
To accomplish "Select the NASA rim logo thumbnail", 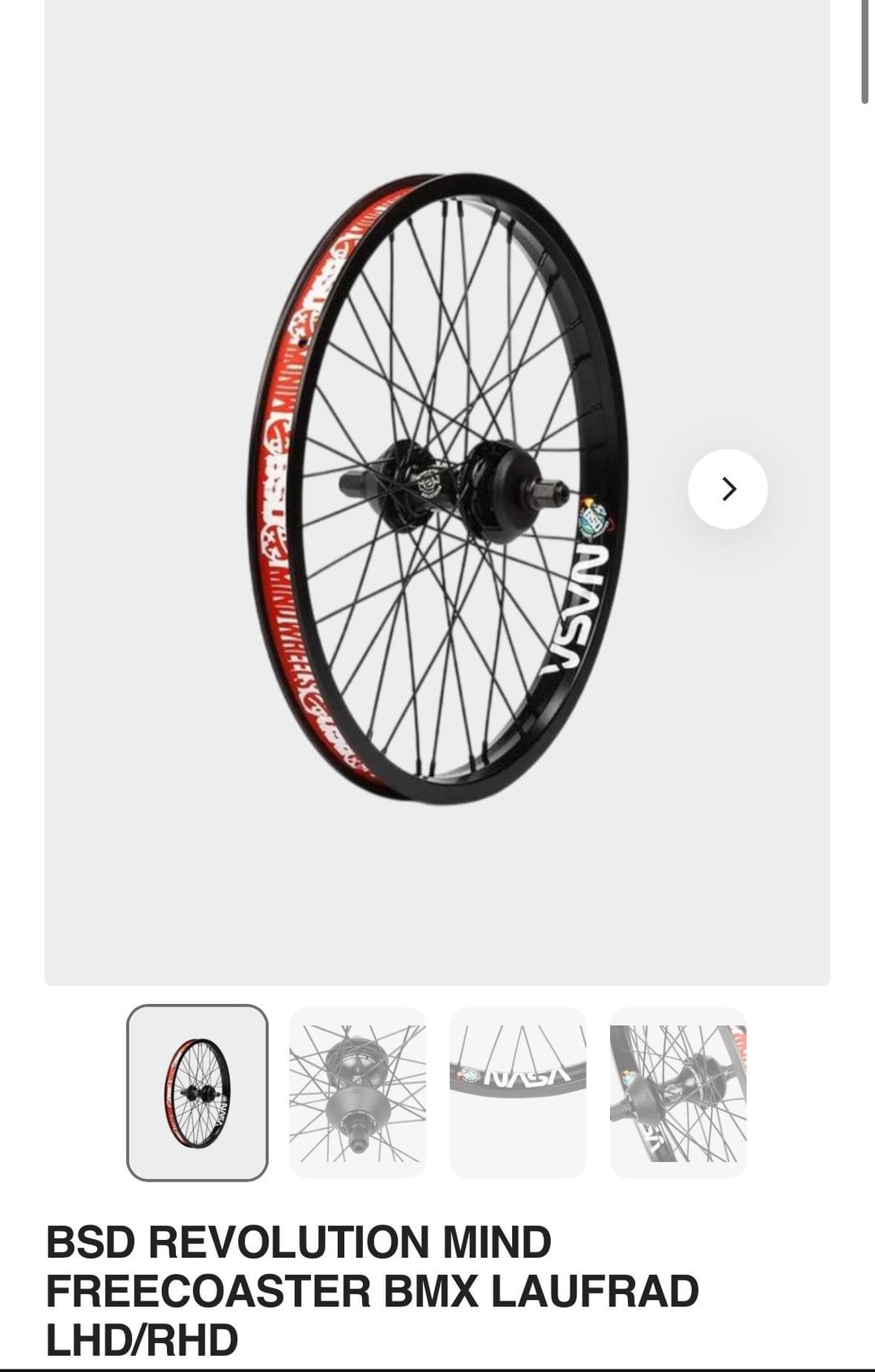I will pos(518,1092).
